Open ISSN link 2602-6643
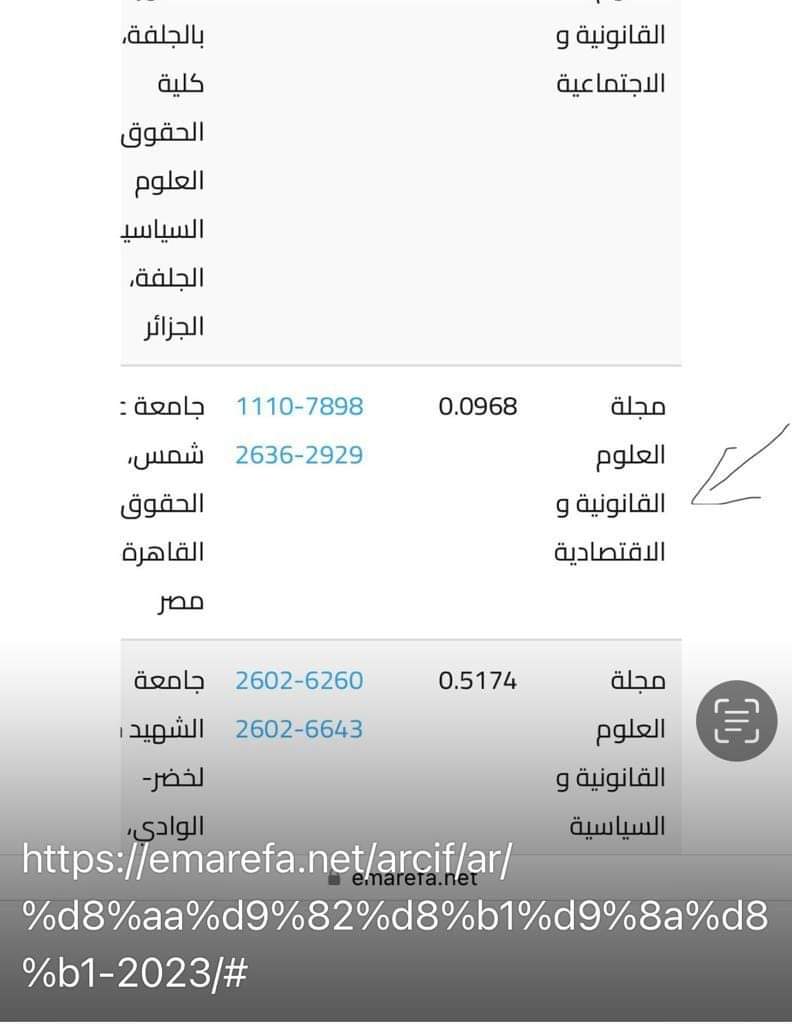This screenshot has height=1024, width=792. tap(299, 729)
